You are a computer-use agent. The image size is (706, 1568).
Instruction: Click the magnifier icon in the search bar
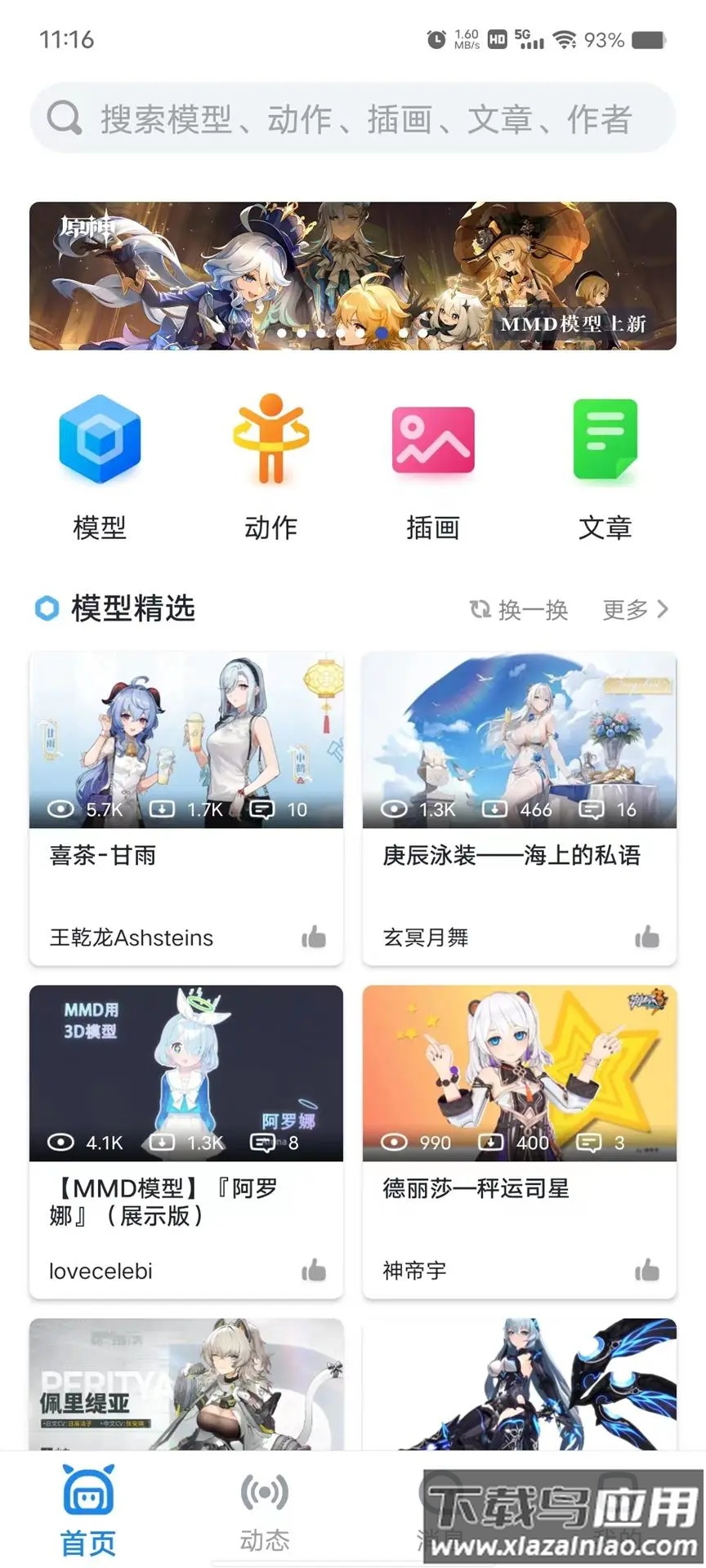(x=63, y=118)
